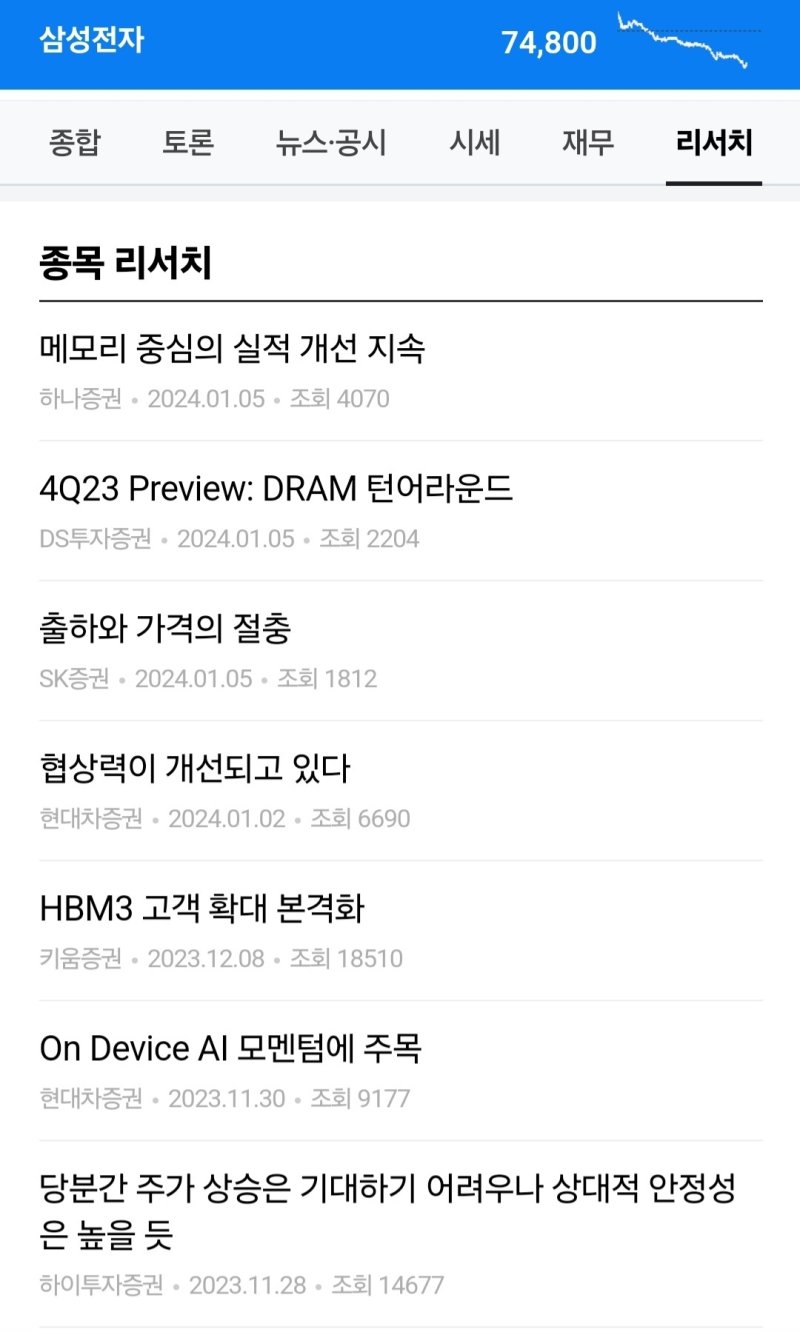Open 협상력이 개선되고 있다 report
The width and height of the screenshot is (800, 1332).
coord(195,769)
